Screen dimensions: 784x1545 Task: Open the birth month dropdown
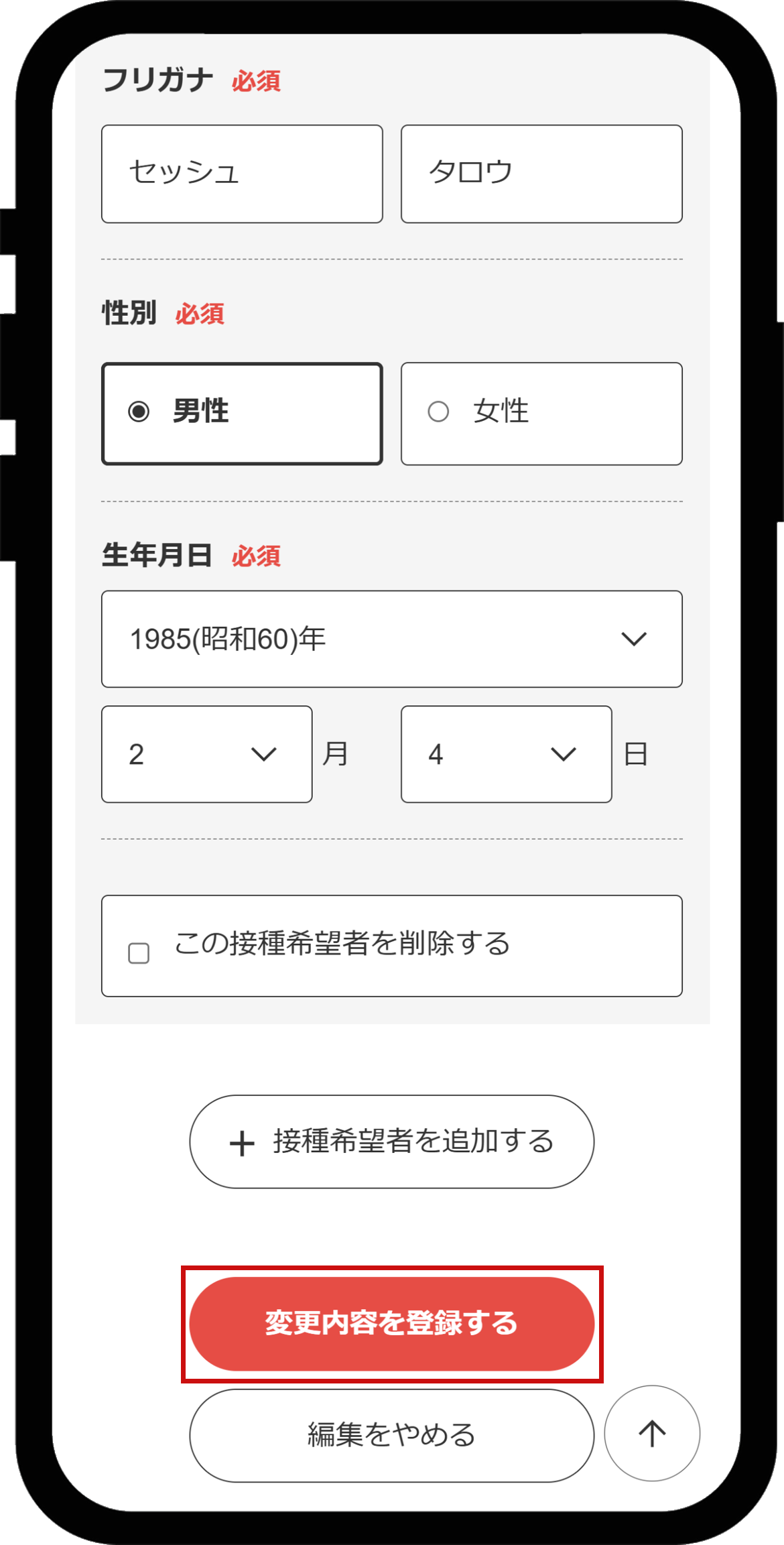point(206,754)
